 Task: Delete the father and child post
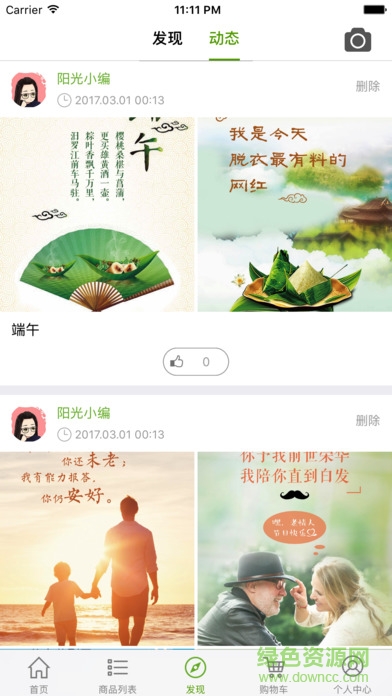[368, 420]
